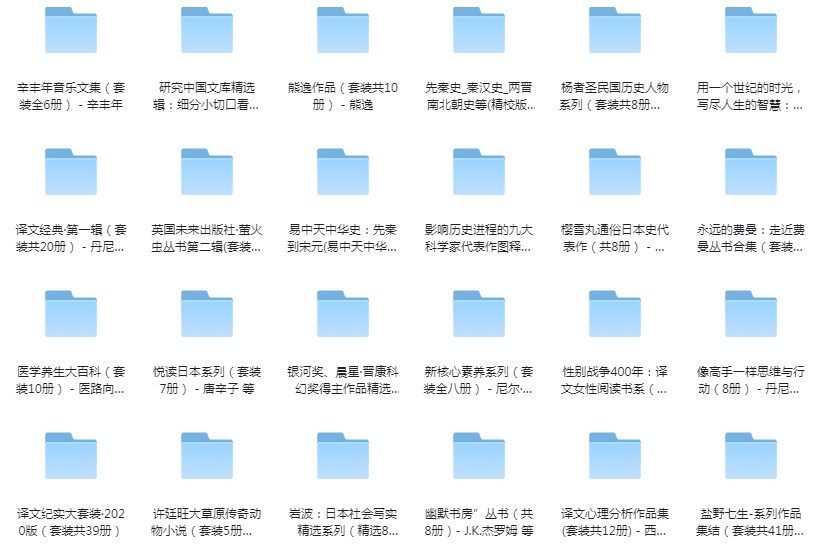Open the 银河奖、晨星·晋康科幻奖 folder
This screenshot has height=554, width=822.
point(342,314)
